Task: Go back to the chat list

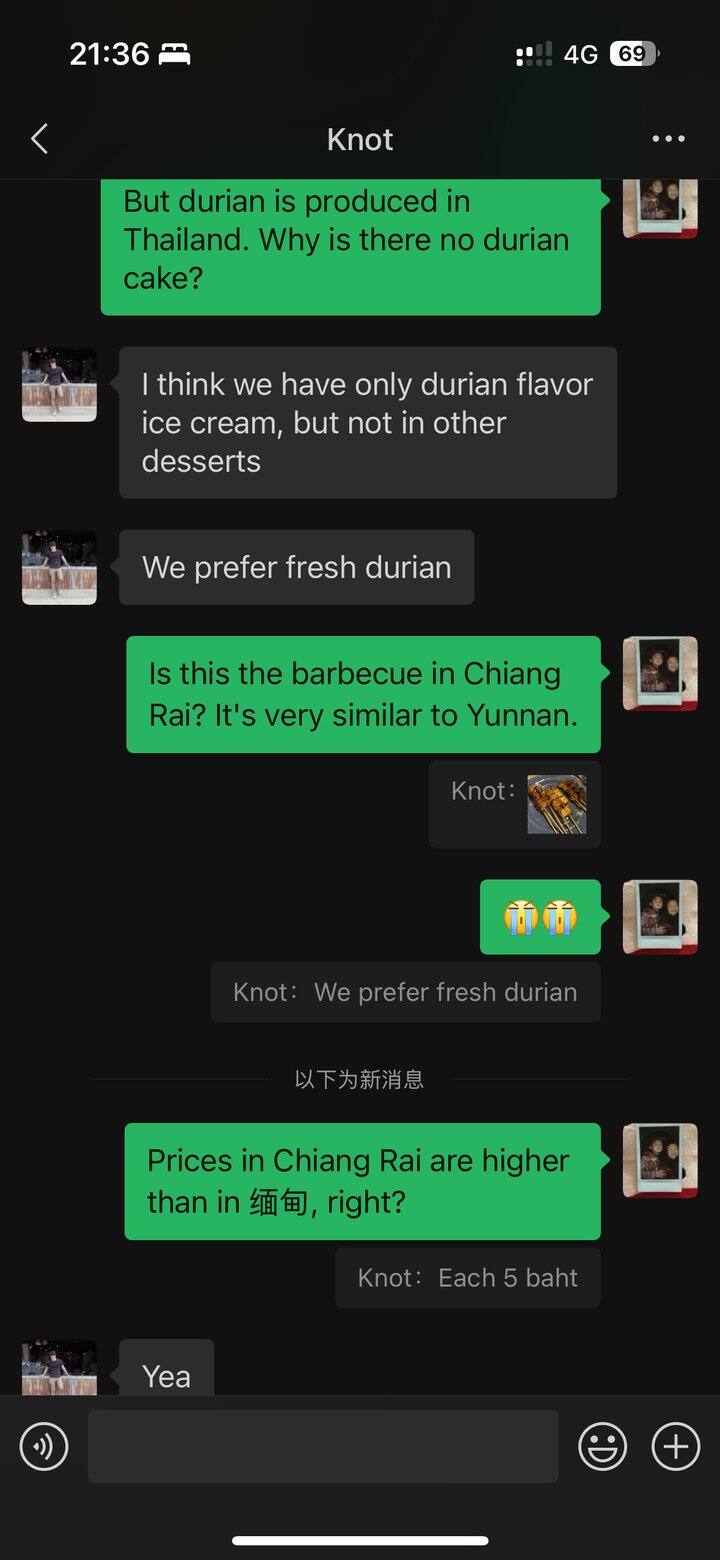Action: [40, 139]
